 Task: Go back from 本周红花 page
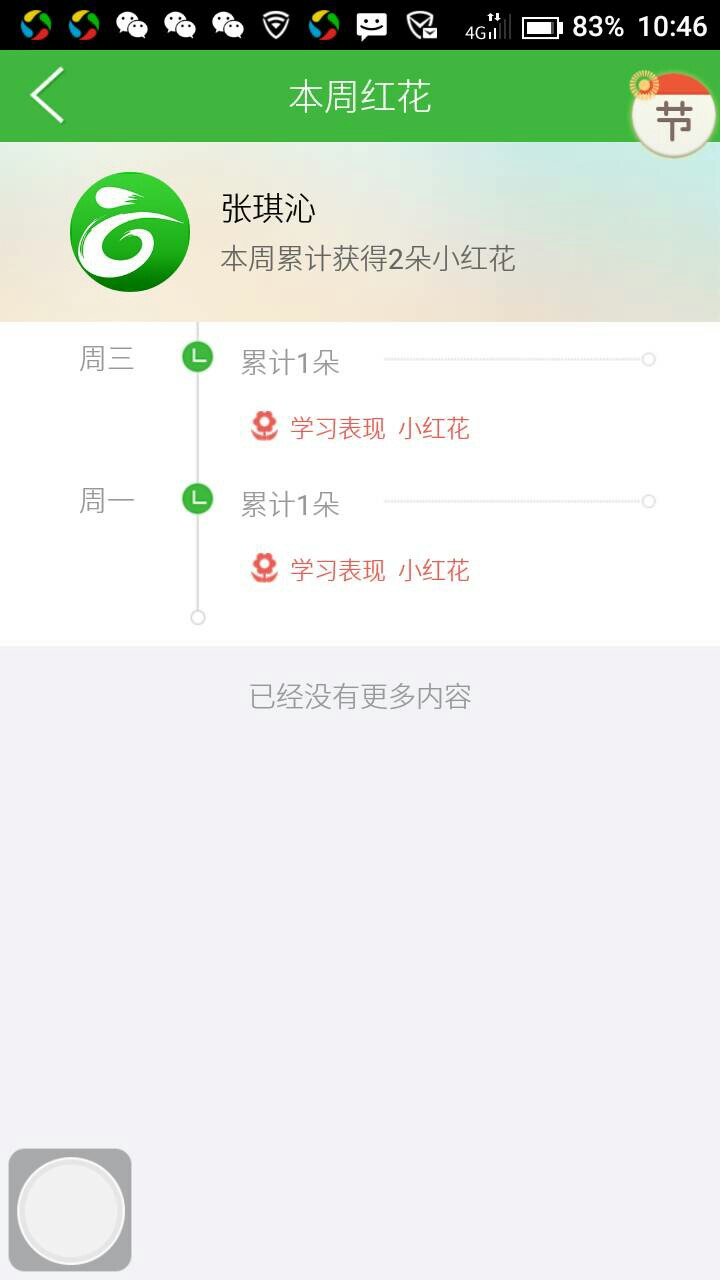(47, 96)
